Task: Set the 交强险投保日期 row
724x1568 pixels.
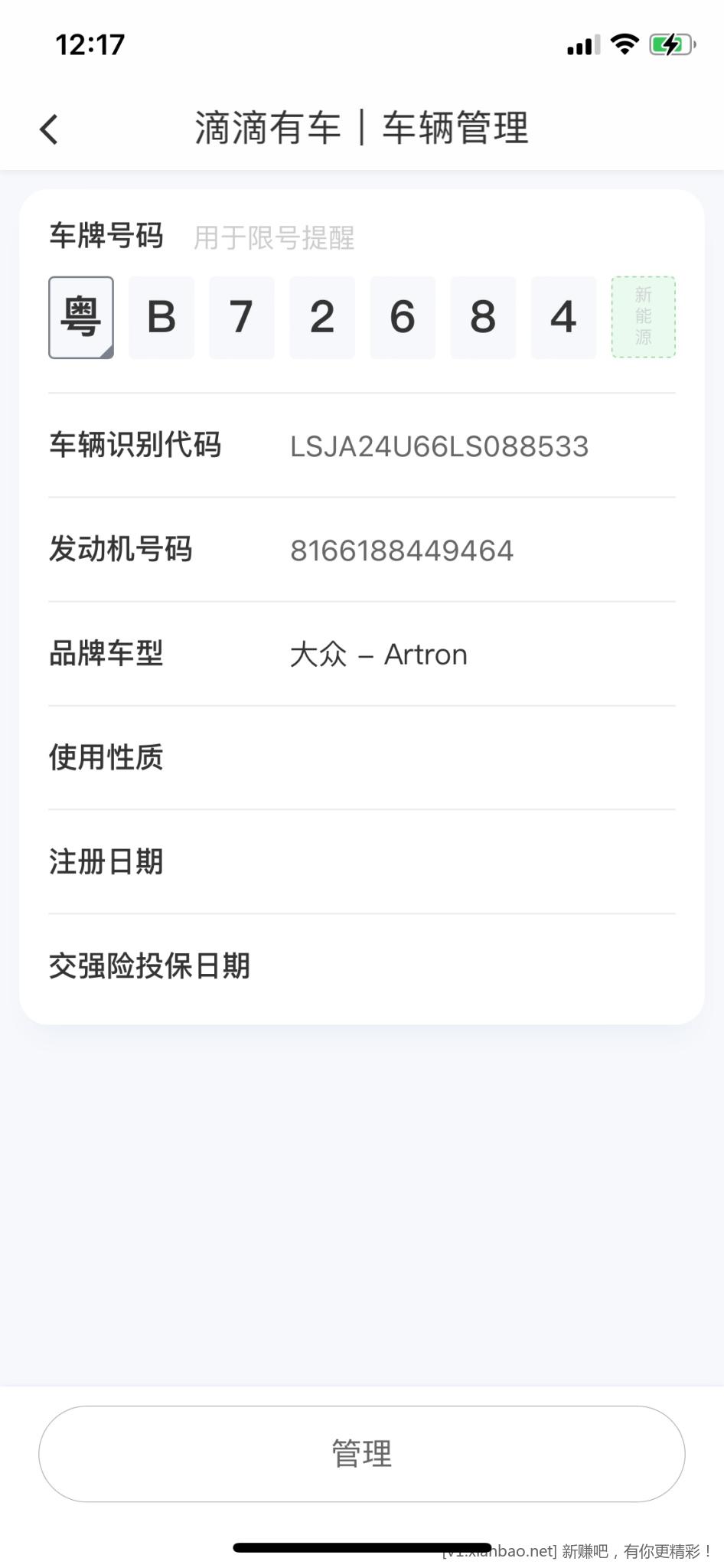Action: 361,966
